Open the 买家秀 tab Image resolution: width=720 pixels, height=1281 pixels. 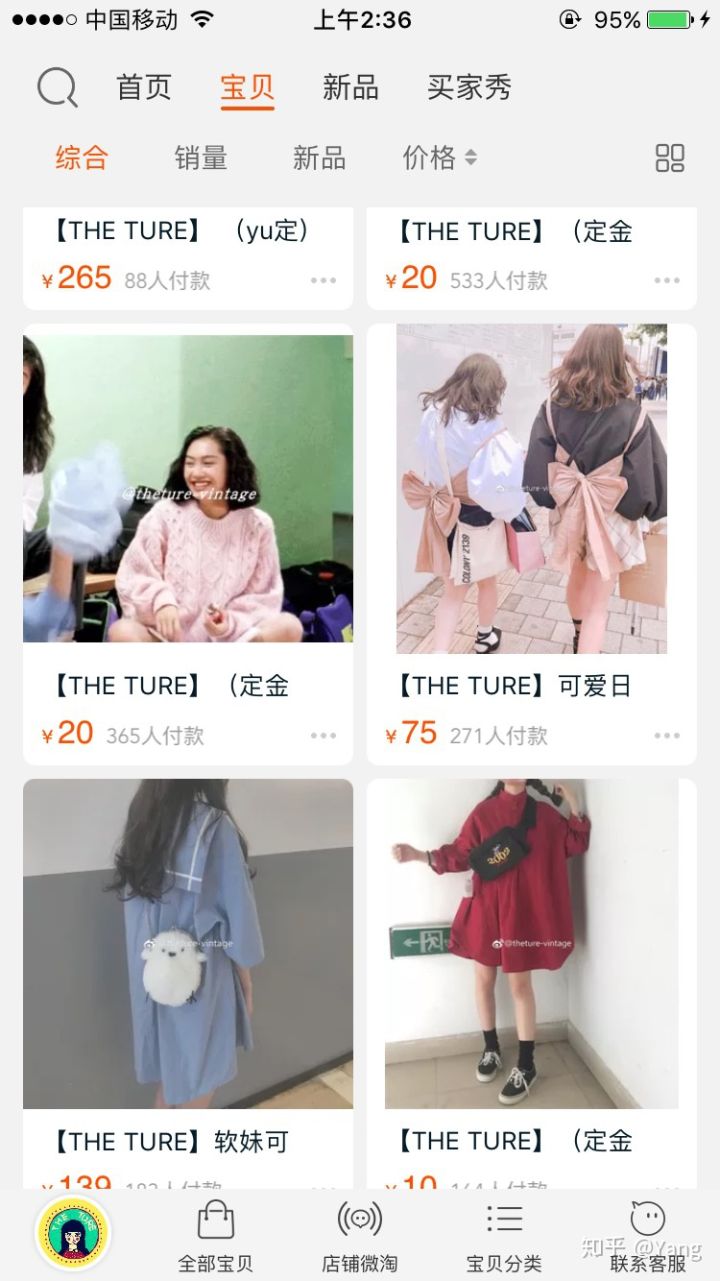(469, 88)
